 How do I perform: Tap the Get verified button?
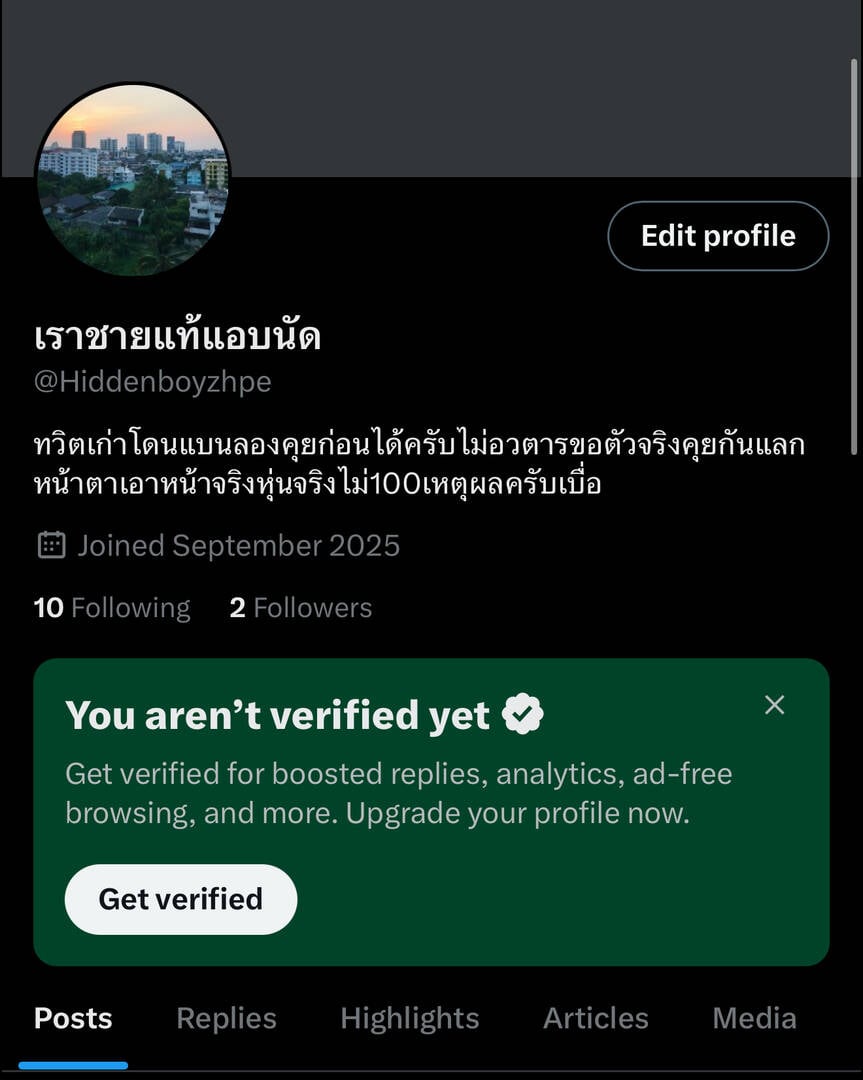point(180,899)
